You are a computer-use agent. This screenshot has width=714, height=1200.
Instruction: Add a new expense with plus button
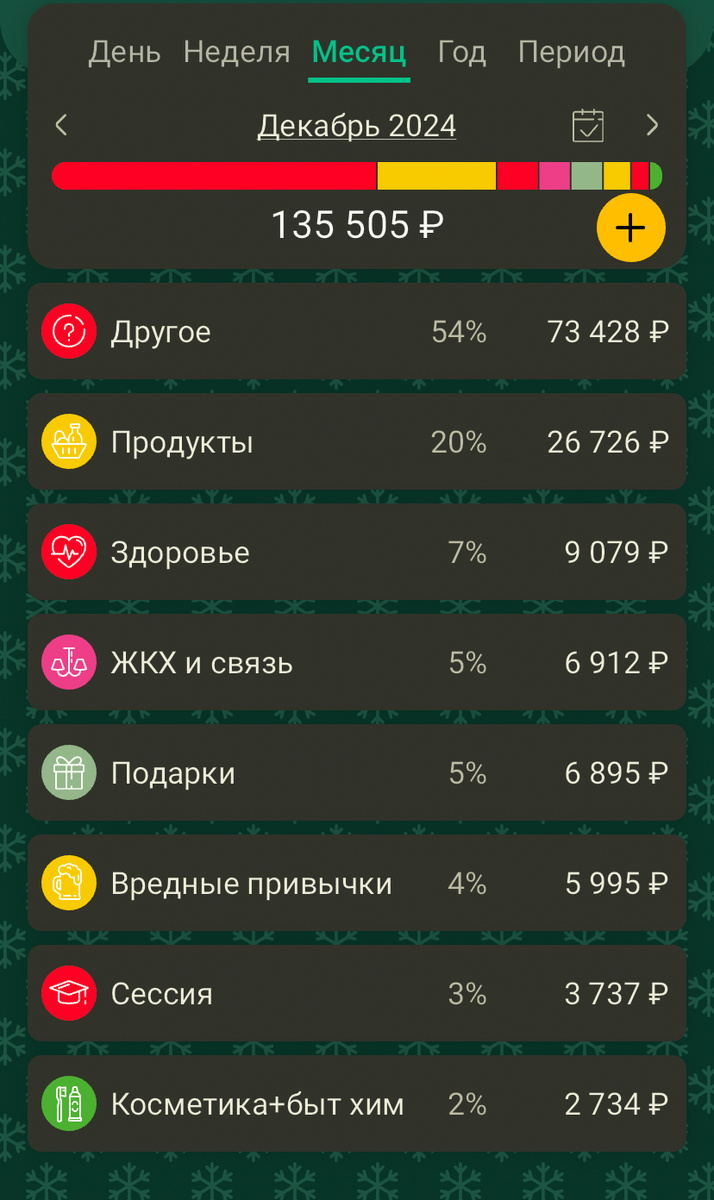point(630,228)
